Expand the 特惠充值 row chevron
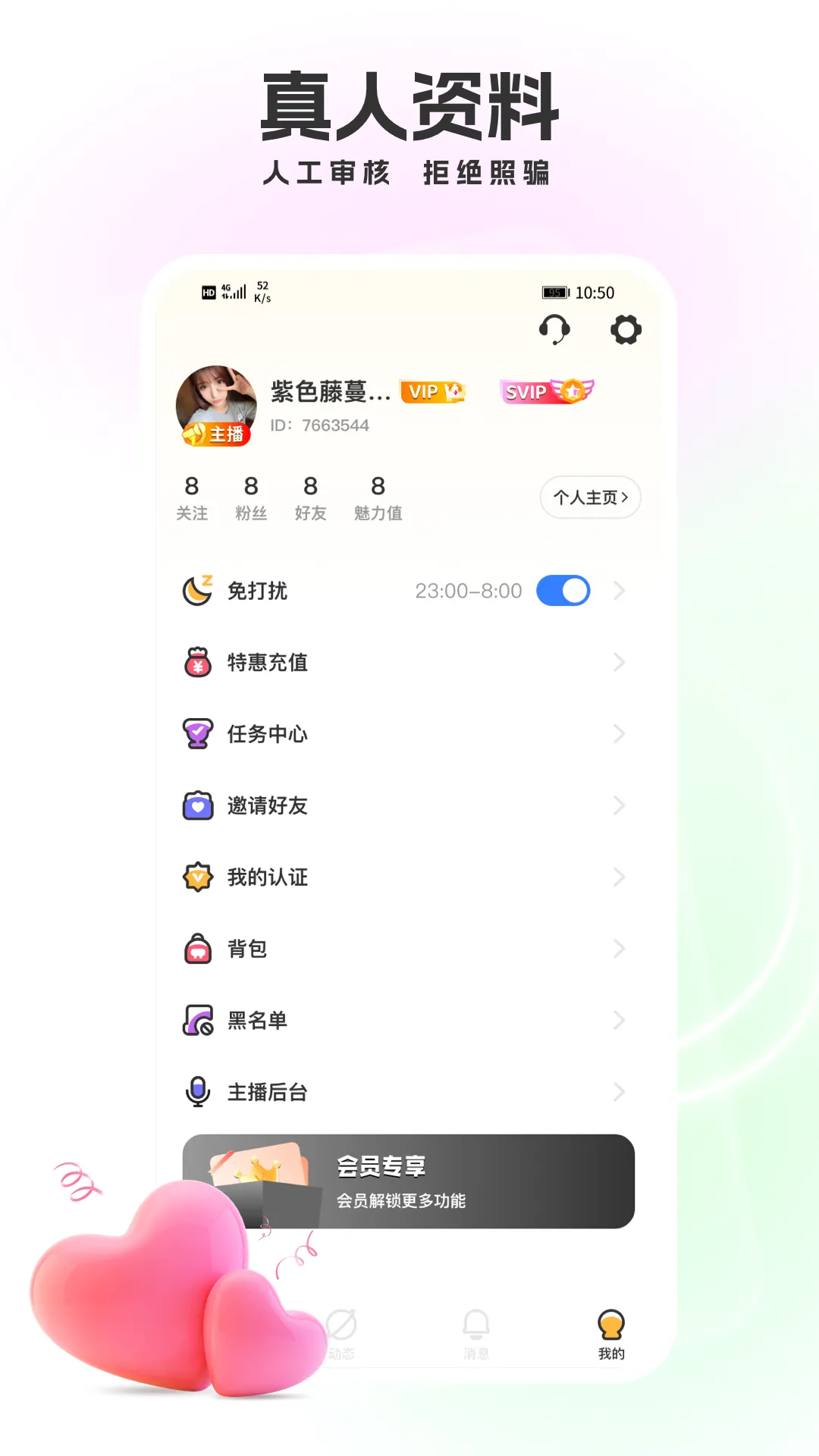This screenshot has width=819, height=1456. (x=620, y=662)
